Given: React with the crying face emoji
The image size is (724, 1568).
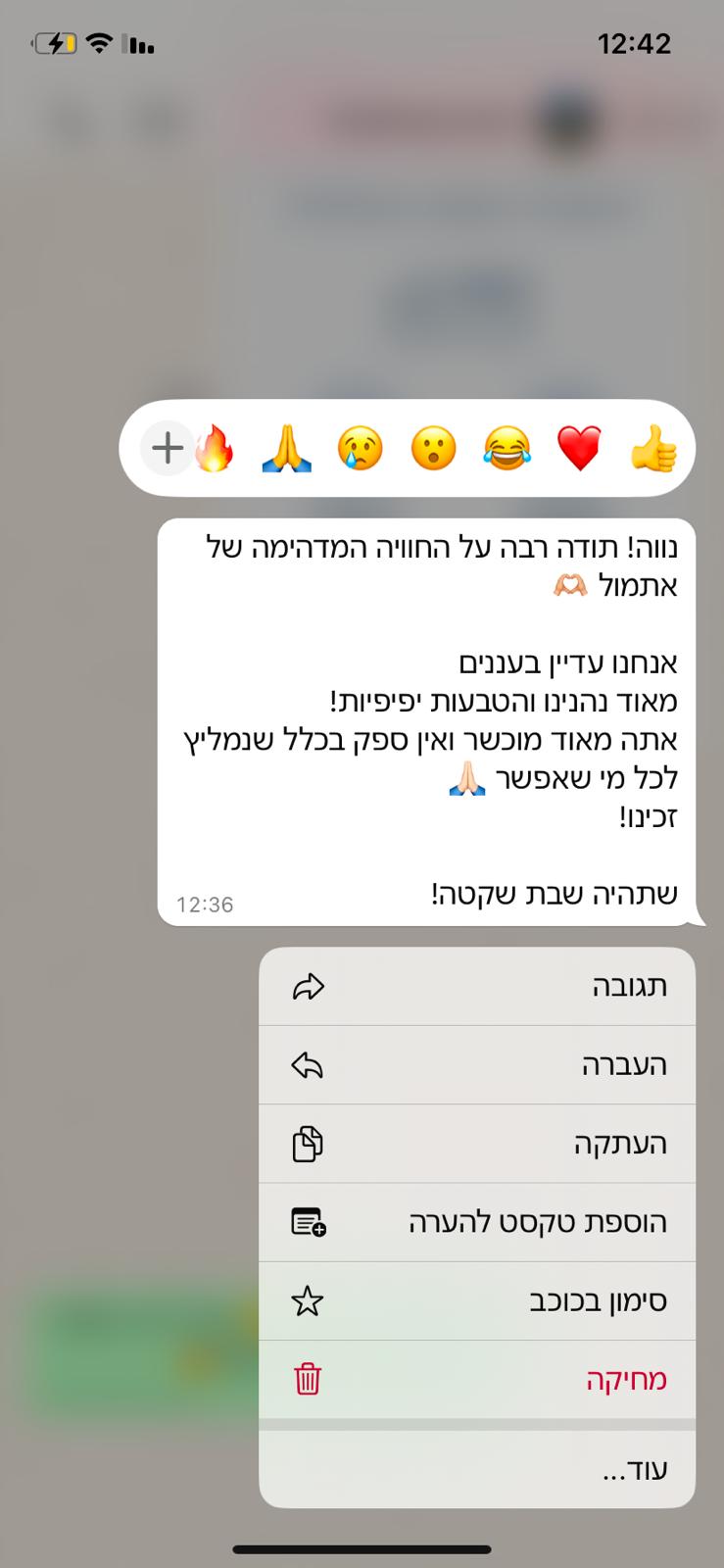Looking at the screenshot, I should [360, 449].
